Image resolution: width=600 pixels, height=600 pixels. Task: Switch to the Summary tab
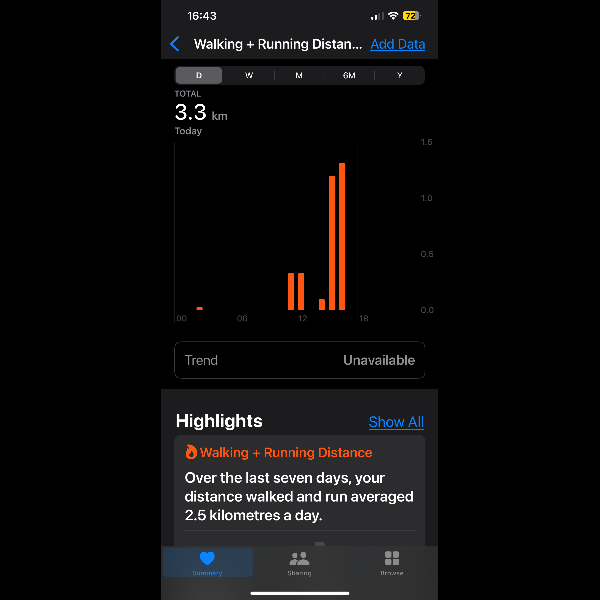pyautogui.click(x=207, y=563)
